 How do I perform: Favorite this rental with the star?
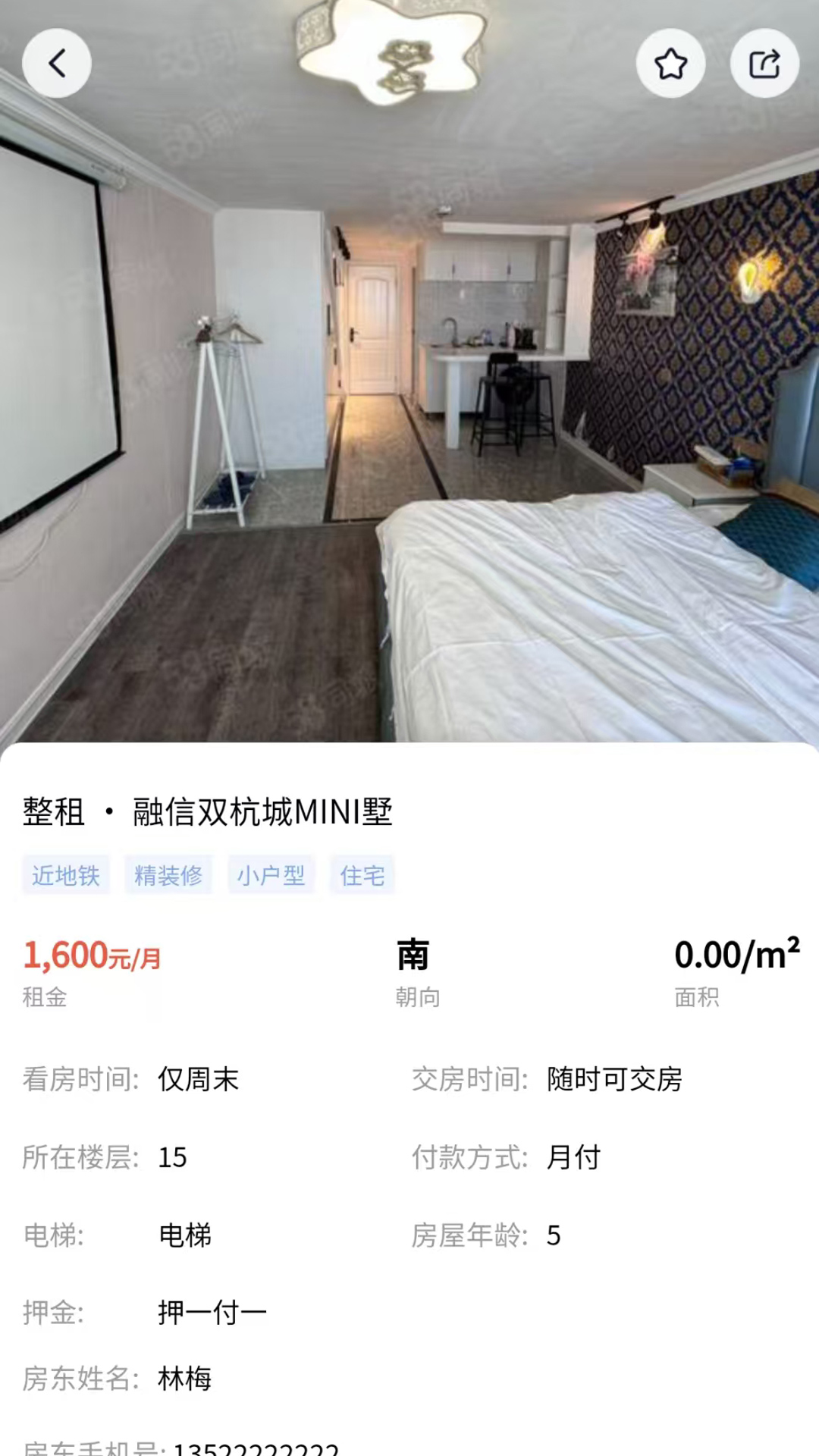pos(670,64)
